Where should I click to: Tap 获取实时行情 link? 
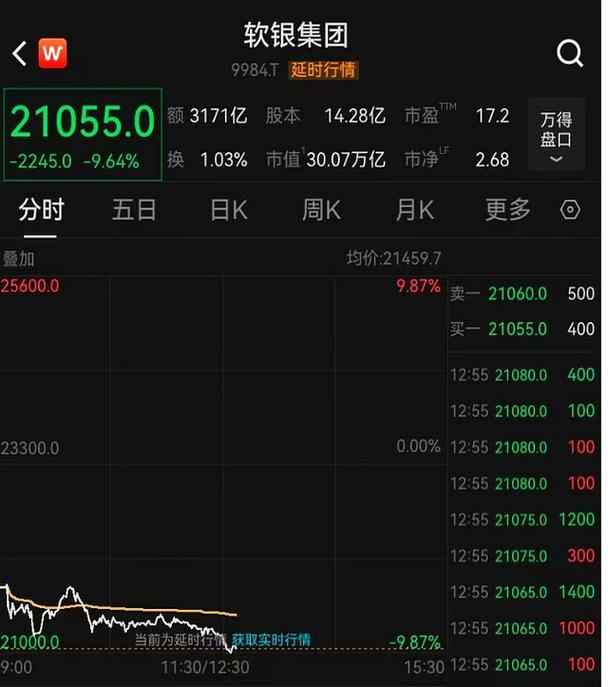pyautogui.click(x=271, y=640)
